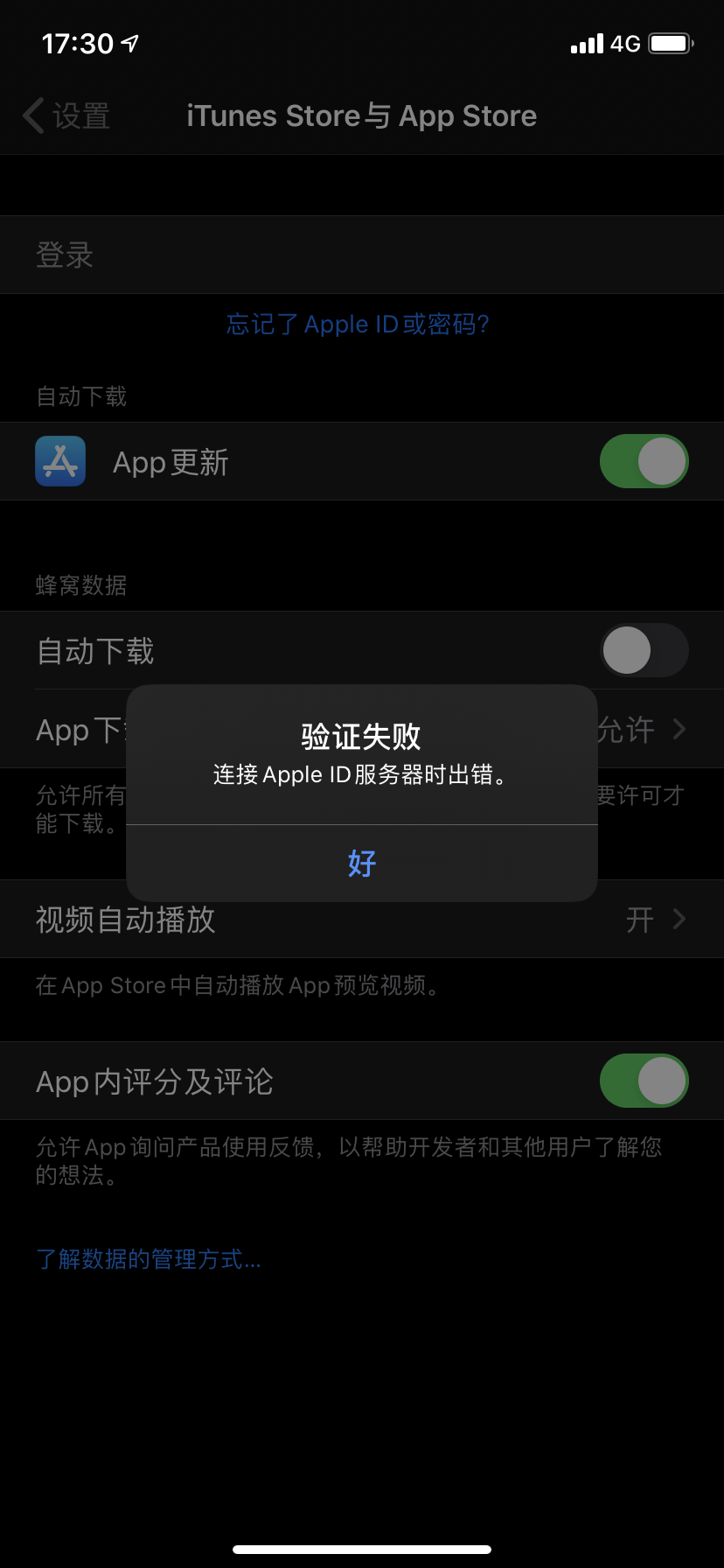The image size is (724, 1568).
Task: Toggle the App更新 switch
Action: 644,461
